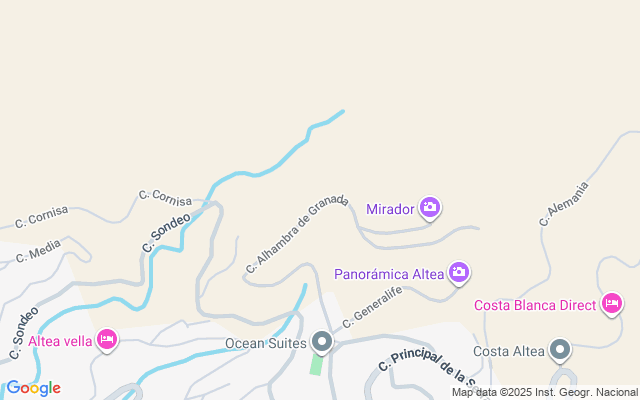Tap the Altea vella hotel marker
Viewport: 640px width, 400px height.
[x=108, y=341]
